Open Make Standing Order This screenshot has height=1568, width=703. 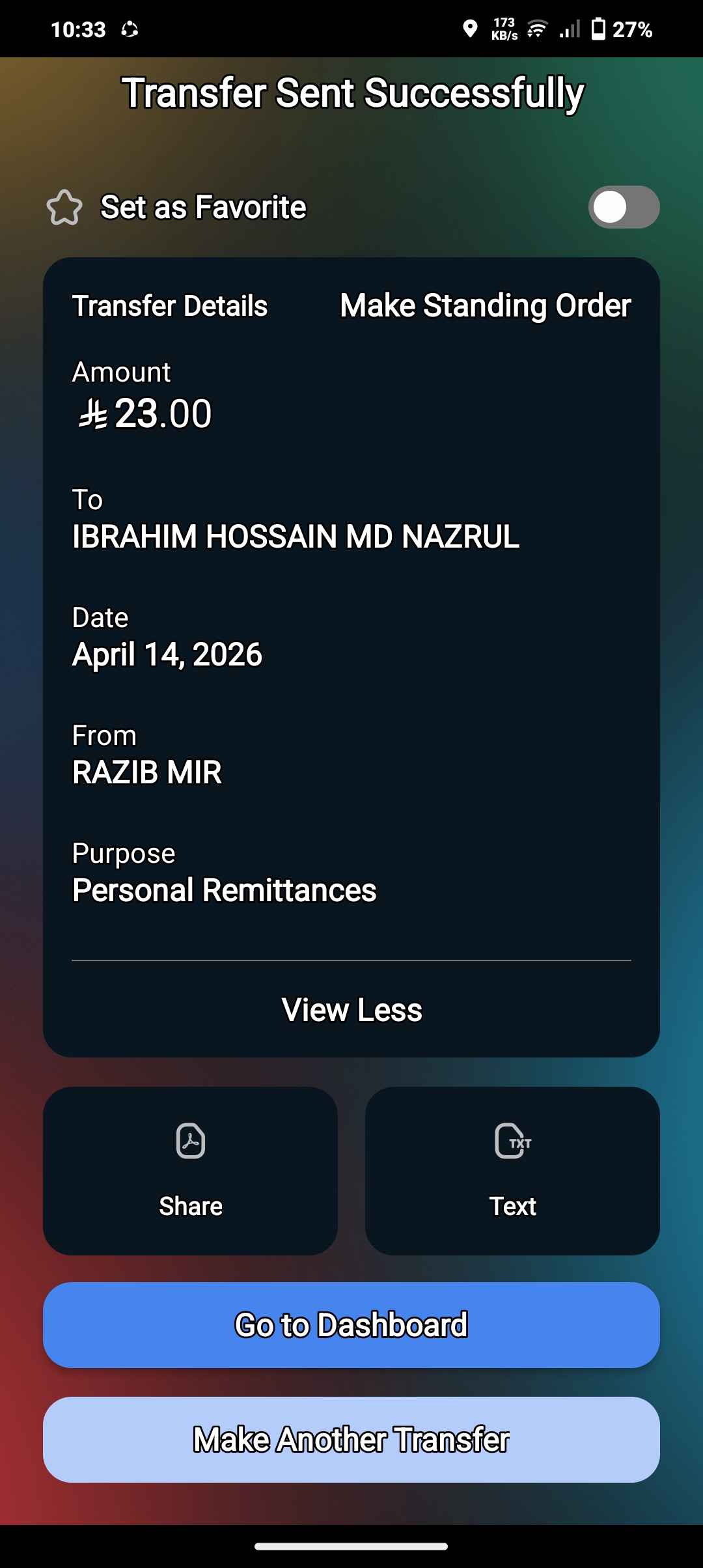(x=485, y=305)
